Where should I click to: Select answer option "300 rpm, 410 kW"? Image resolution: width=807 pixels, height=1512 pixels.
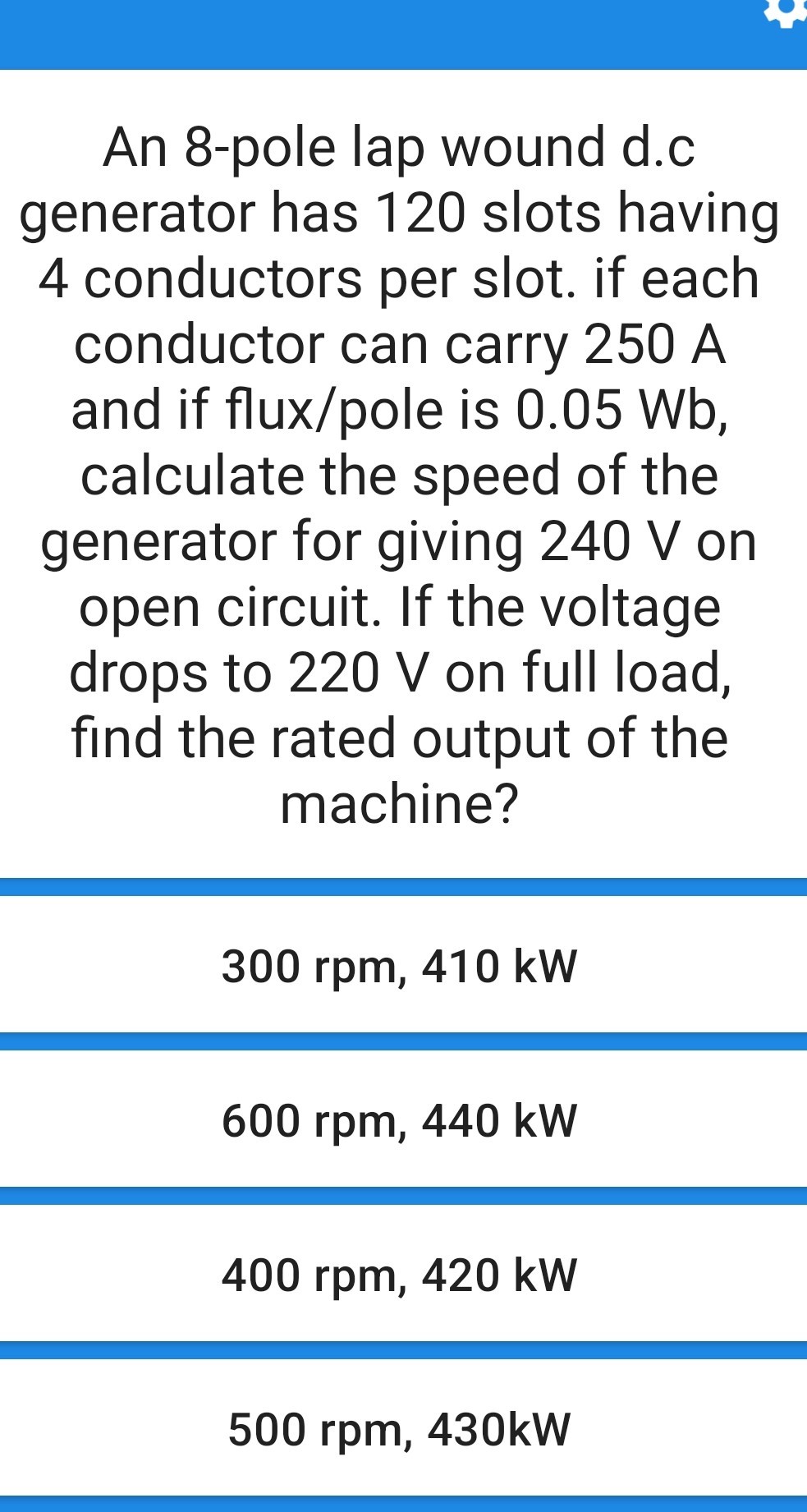pyautogui.click(x=403, y=967)
